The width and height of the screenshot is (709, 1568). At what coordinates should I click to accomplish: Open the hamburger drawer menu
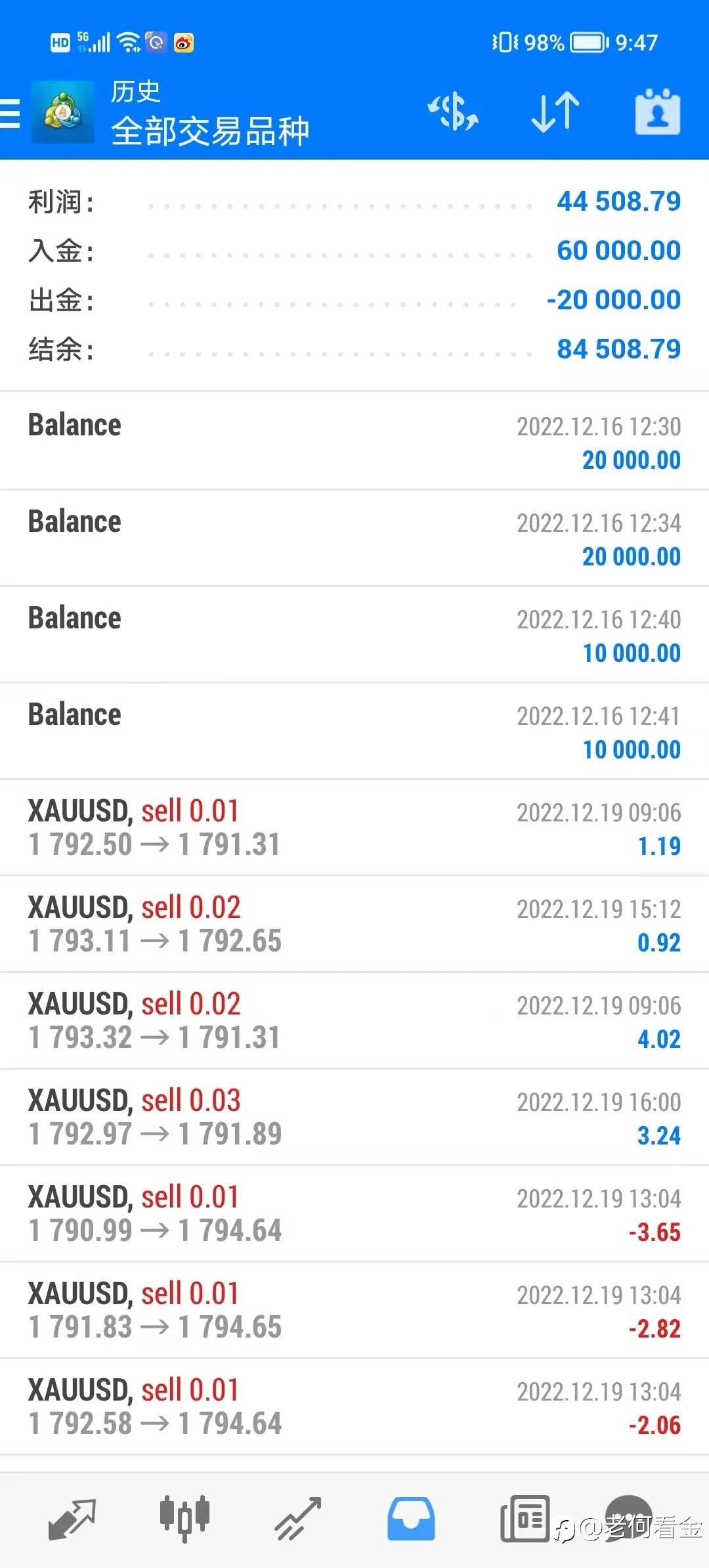[10, 112]
